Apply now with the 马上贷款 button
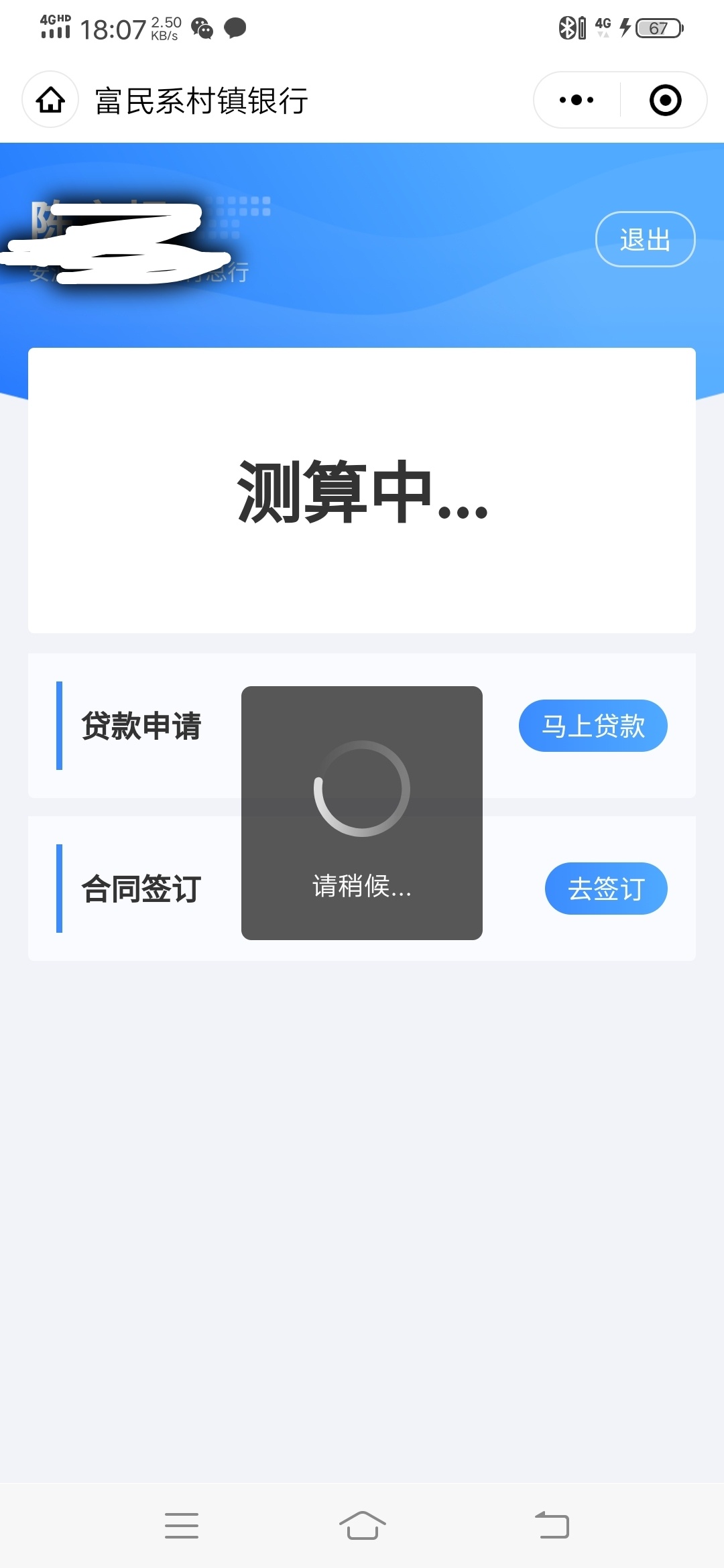The height and width of the screenshot is (1568, 724). [x=593, y=726]
